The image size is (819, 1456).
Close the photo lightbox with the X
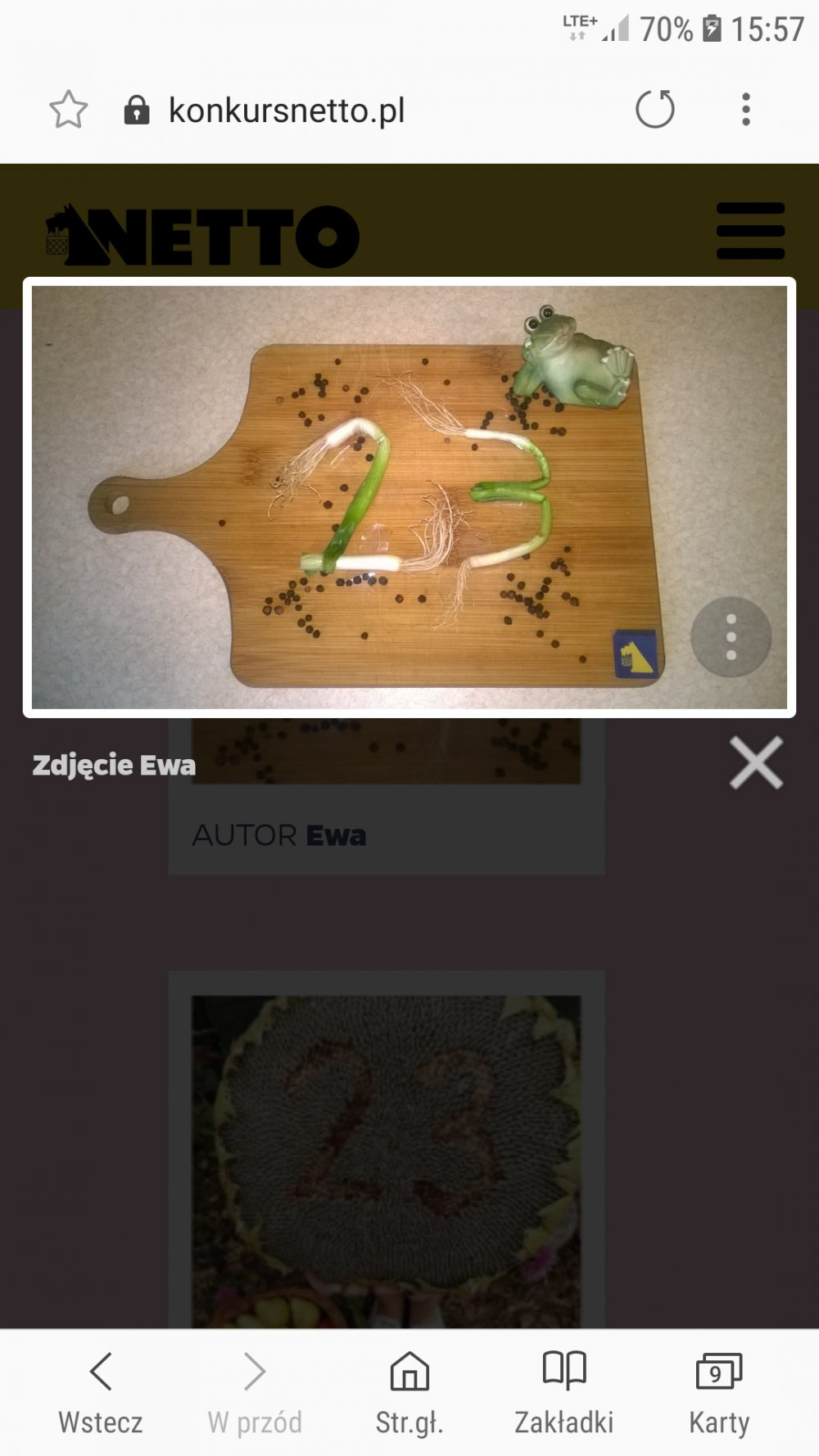click(756, 763)
